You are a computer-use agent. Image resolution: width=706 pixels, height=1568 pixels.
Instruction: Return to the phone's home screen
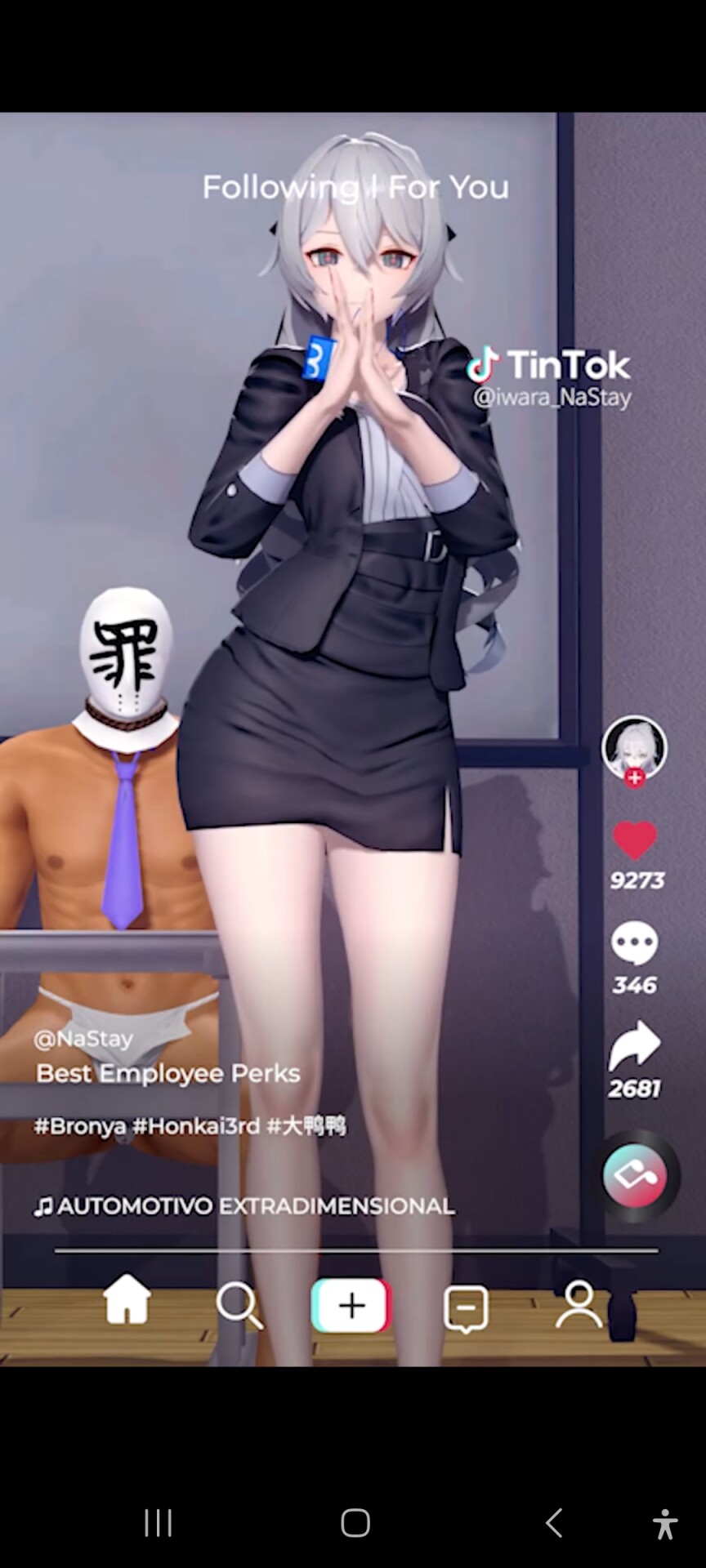click(x=355, y=1522)
